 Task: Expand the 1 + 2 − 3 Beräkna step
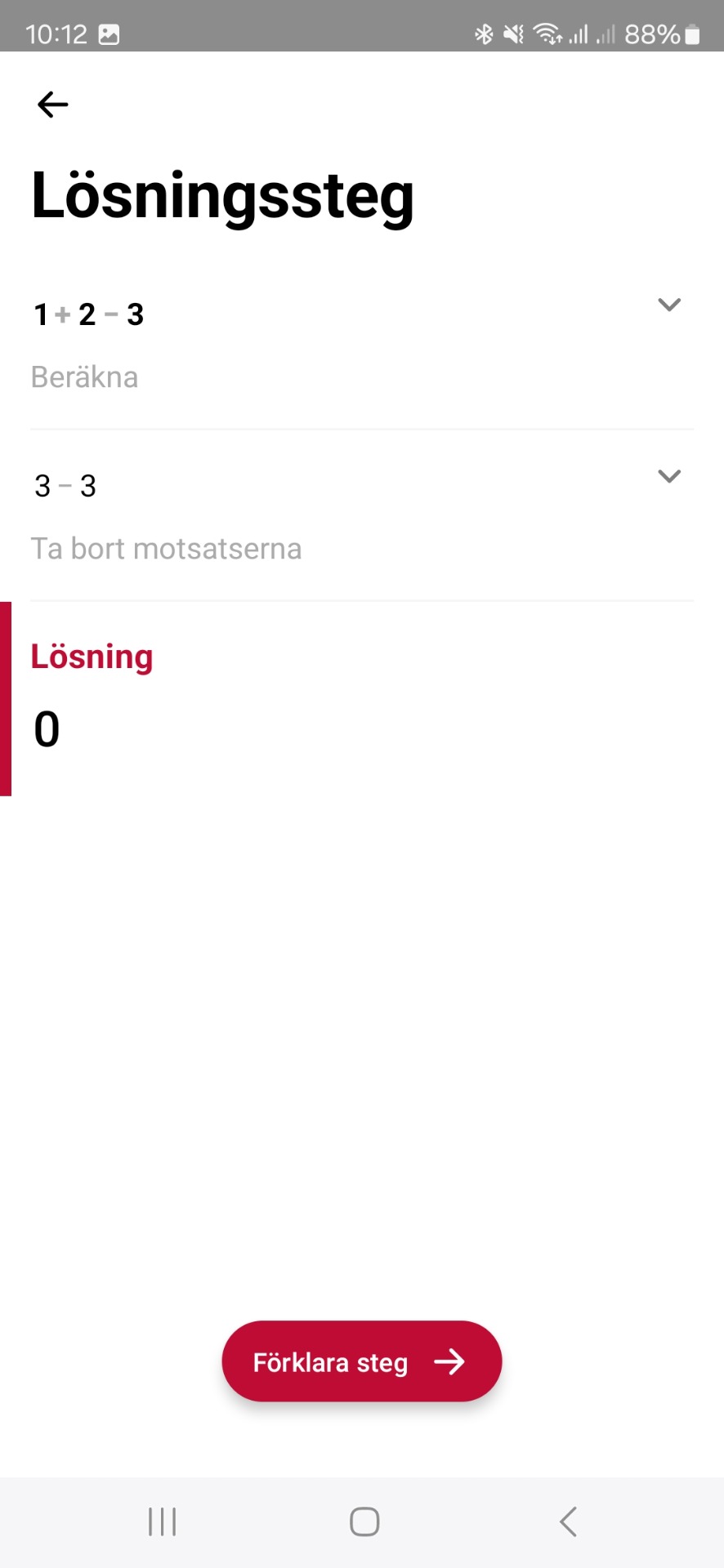tap(668, 305)
